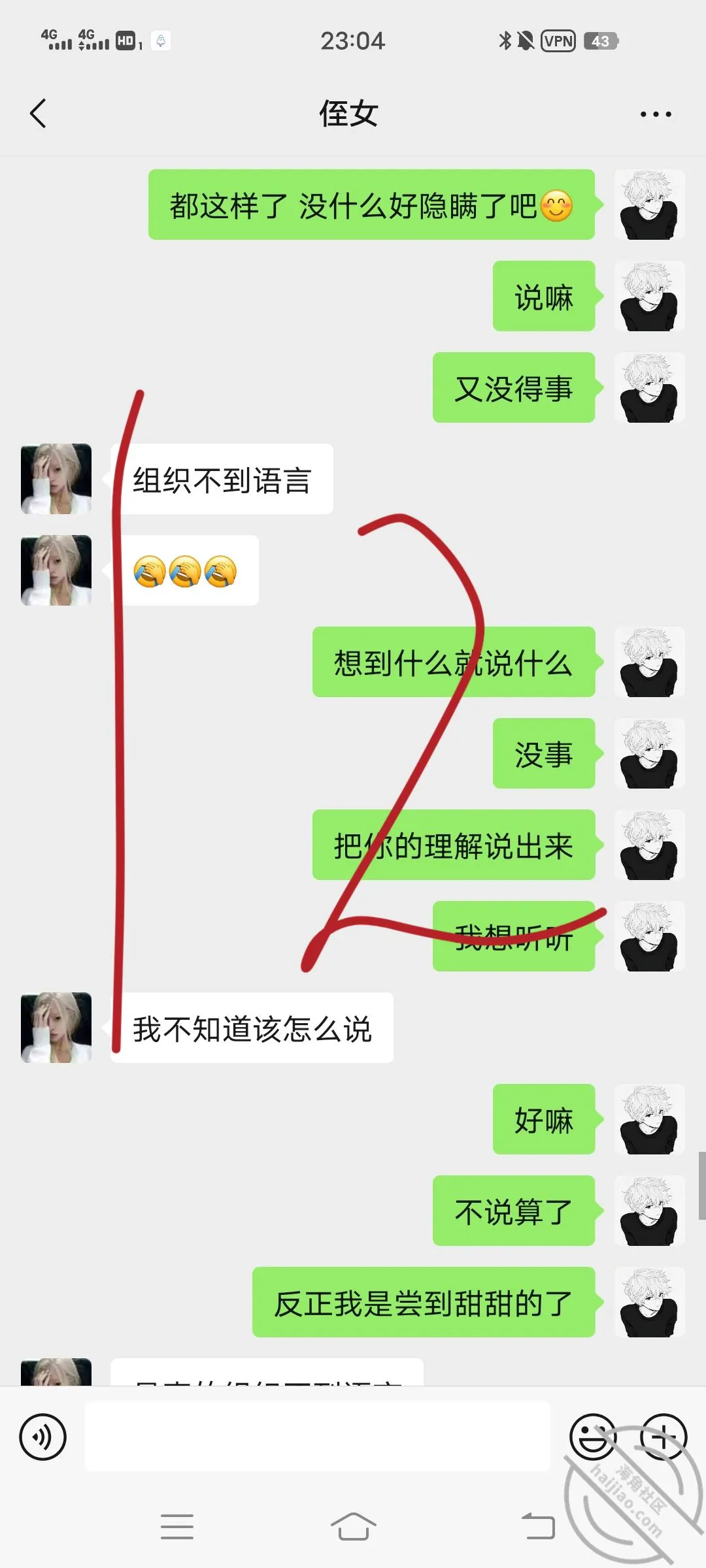This screenshot has width=706, height=1568.
Task: Open own avatar beside 说嘛 message
Action: (x=649, y=296)
